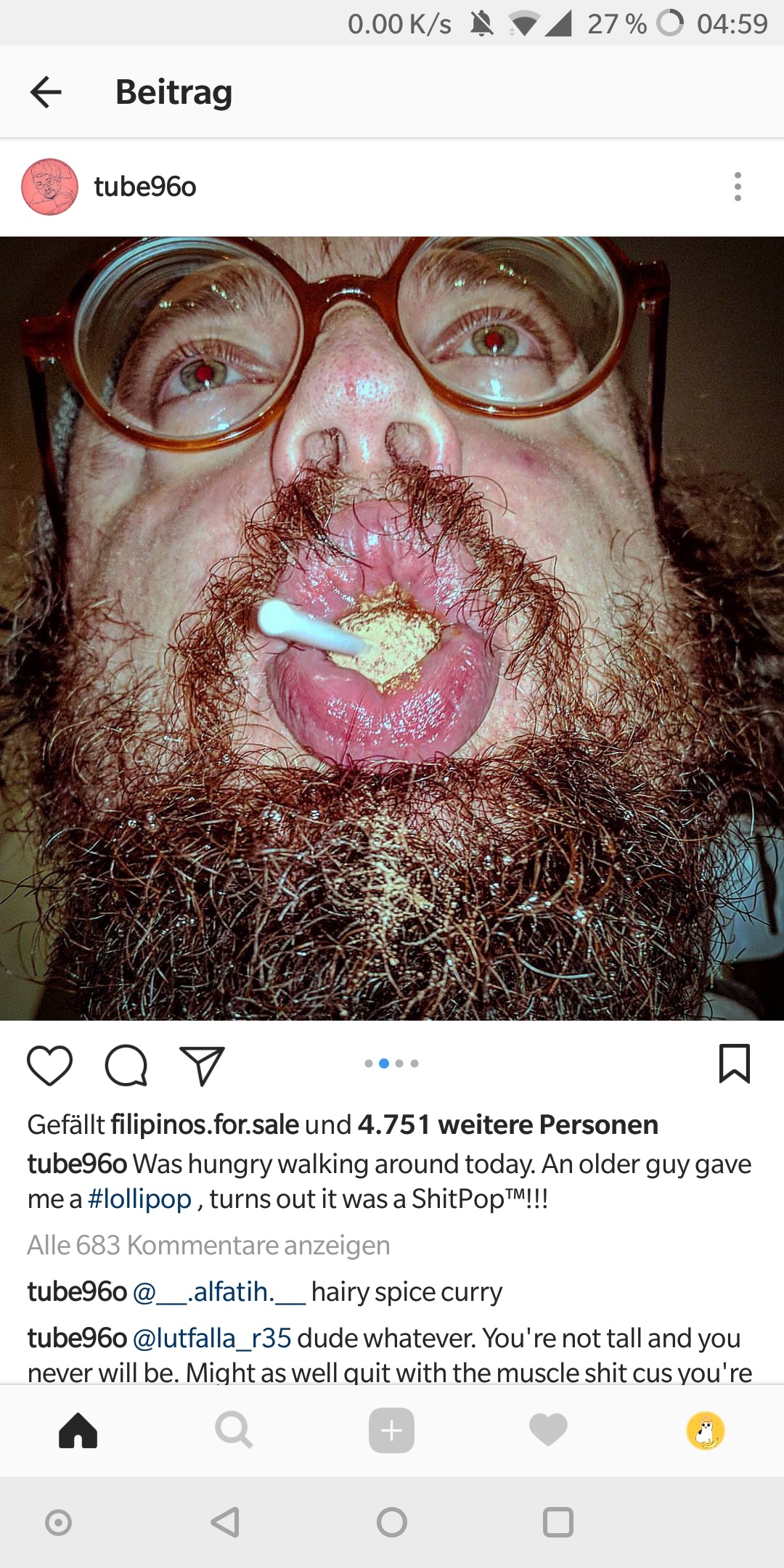Open the mentioned @lutfalla_r35 profile

(x=212, y=1338)
